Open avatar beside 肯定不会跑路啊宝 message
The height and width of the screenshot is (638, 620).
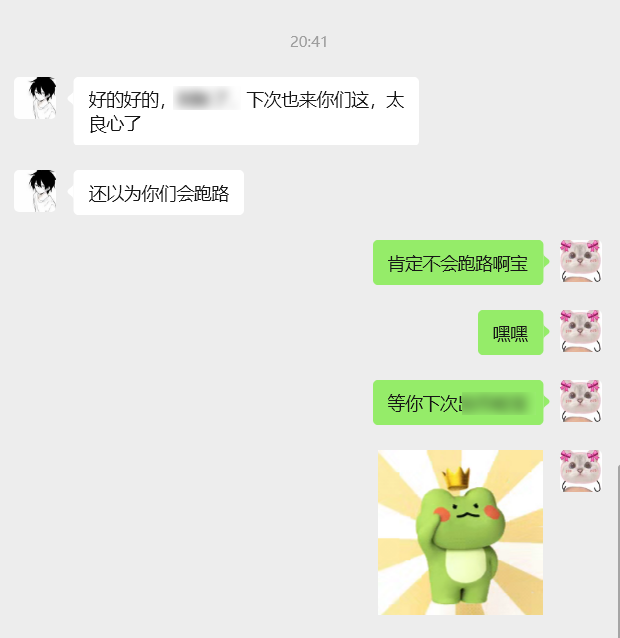coord(580,261)
